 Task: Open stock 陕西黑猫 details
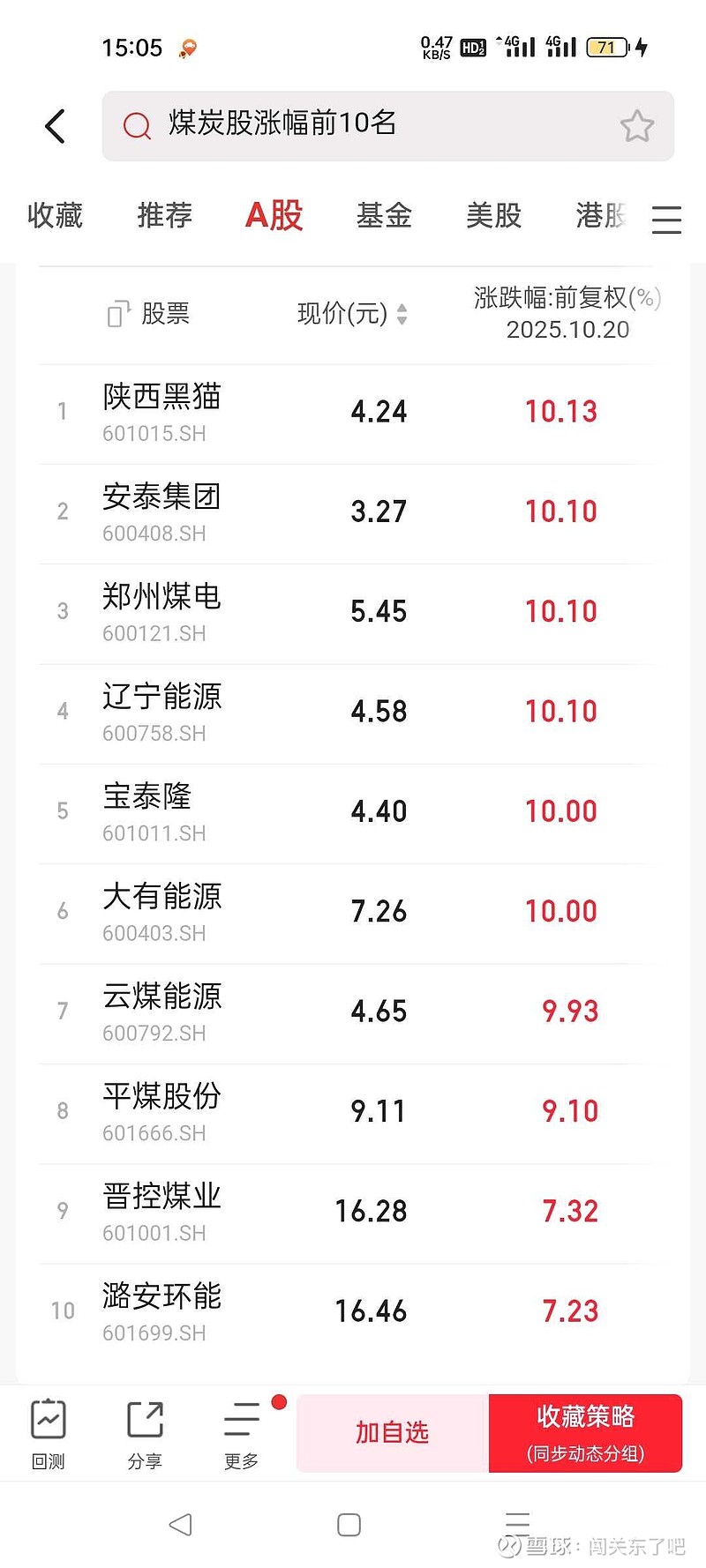(x=161, y=411)
